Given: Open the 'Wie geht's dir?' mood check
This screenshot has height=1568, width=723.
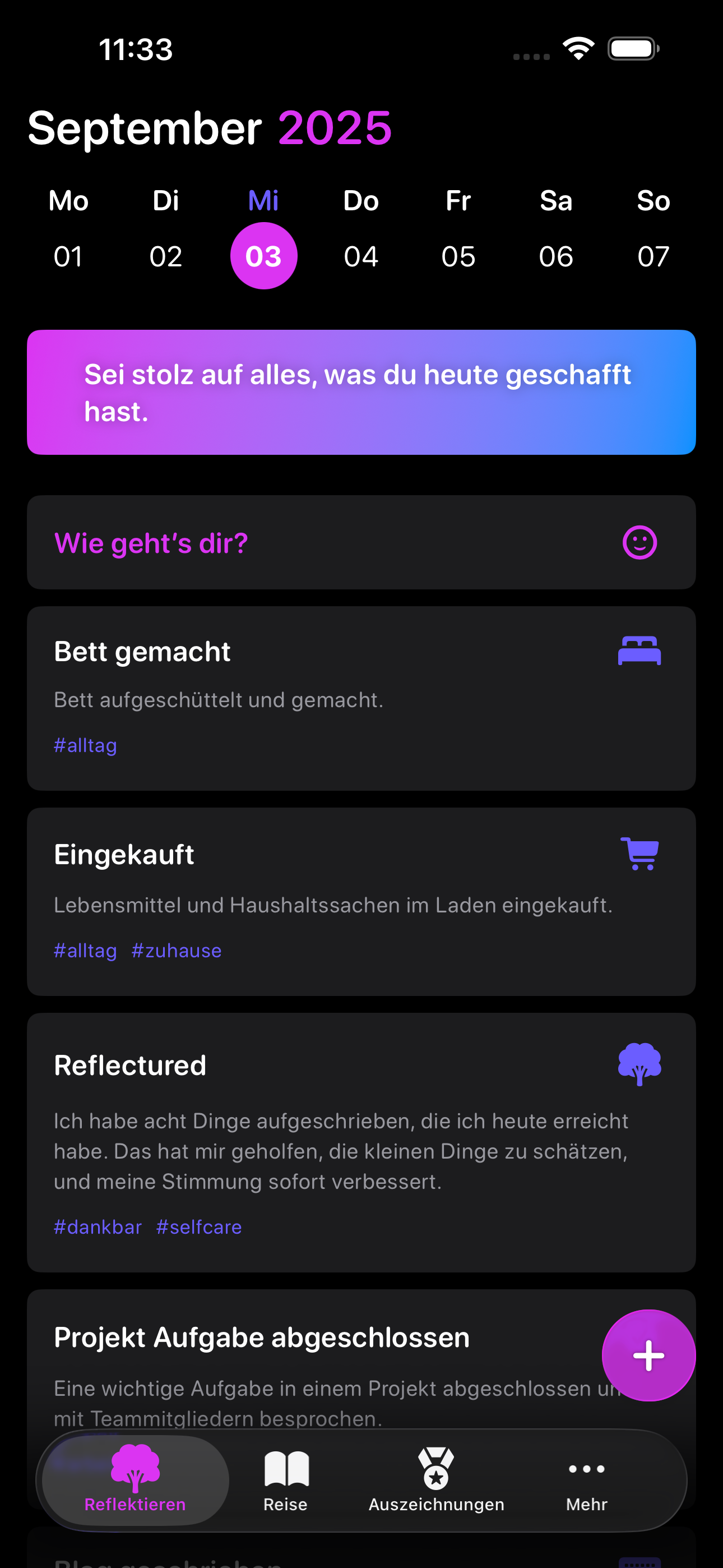Looking at the screenshot, I should click(x=361, y=542).
